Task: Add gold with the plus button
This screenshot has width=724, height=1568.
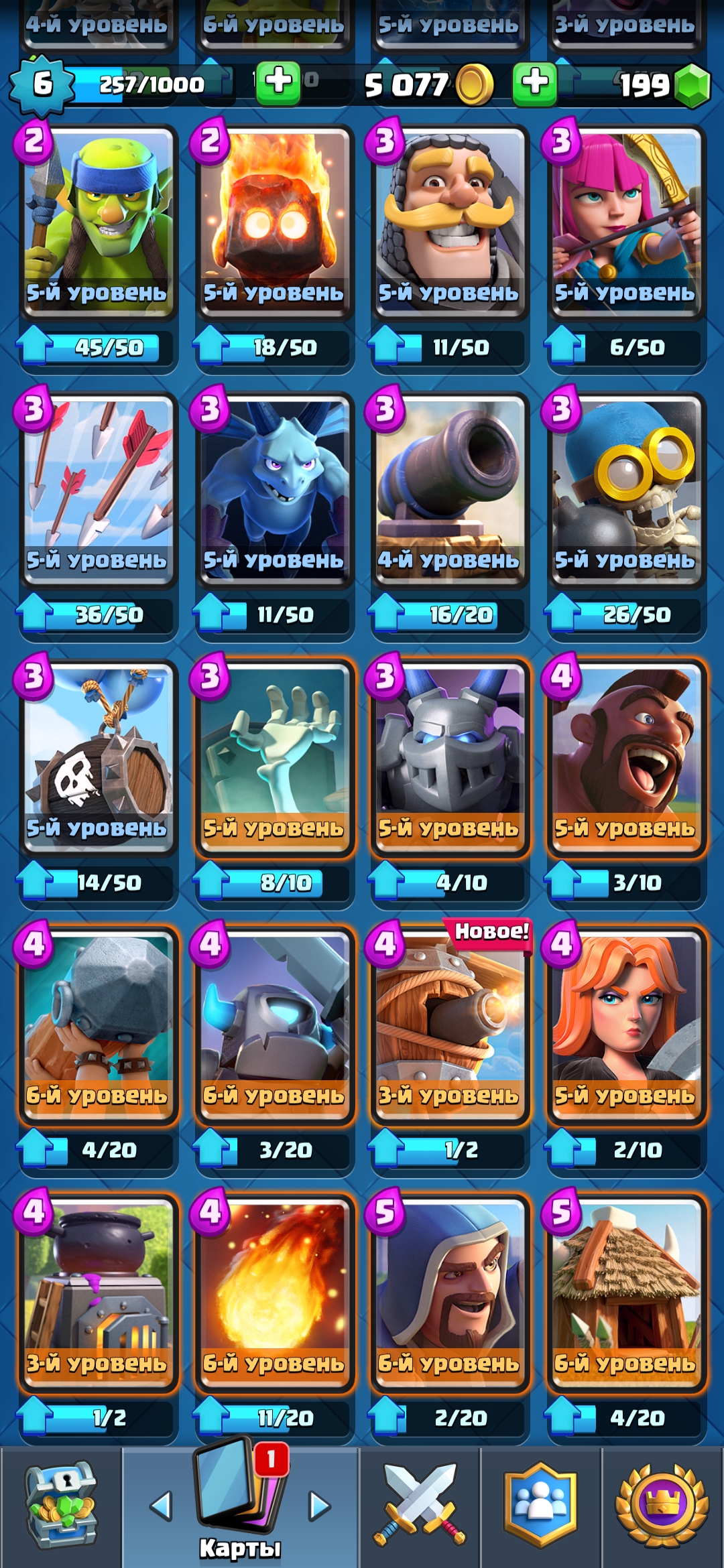Action: (x=278, y=84)
